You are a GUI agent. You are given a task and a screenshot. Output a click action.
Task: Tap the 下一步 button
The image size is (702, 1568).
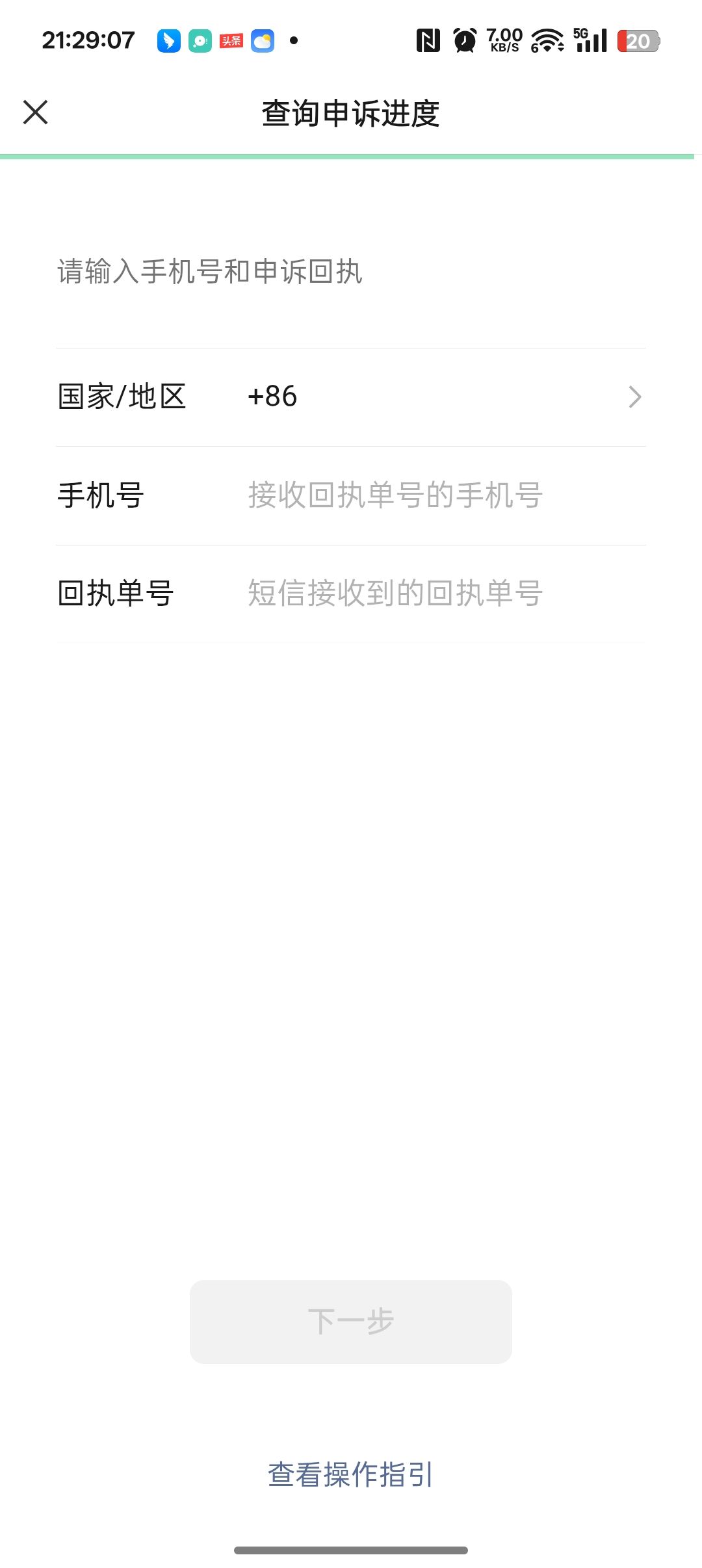tap(351, 1321)
